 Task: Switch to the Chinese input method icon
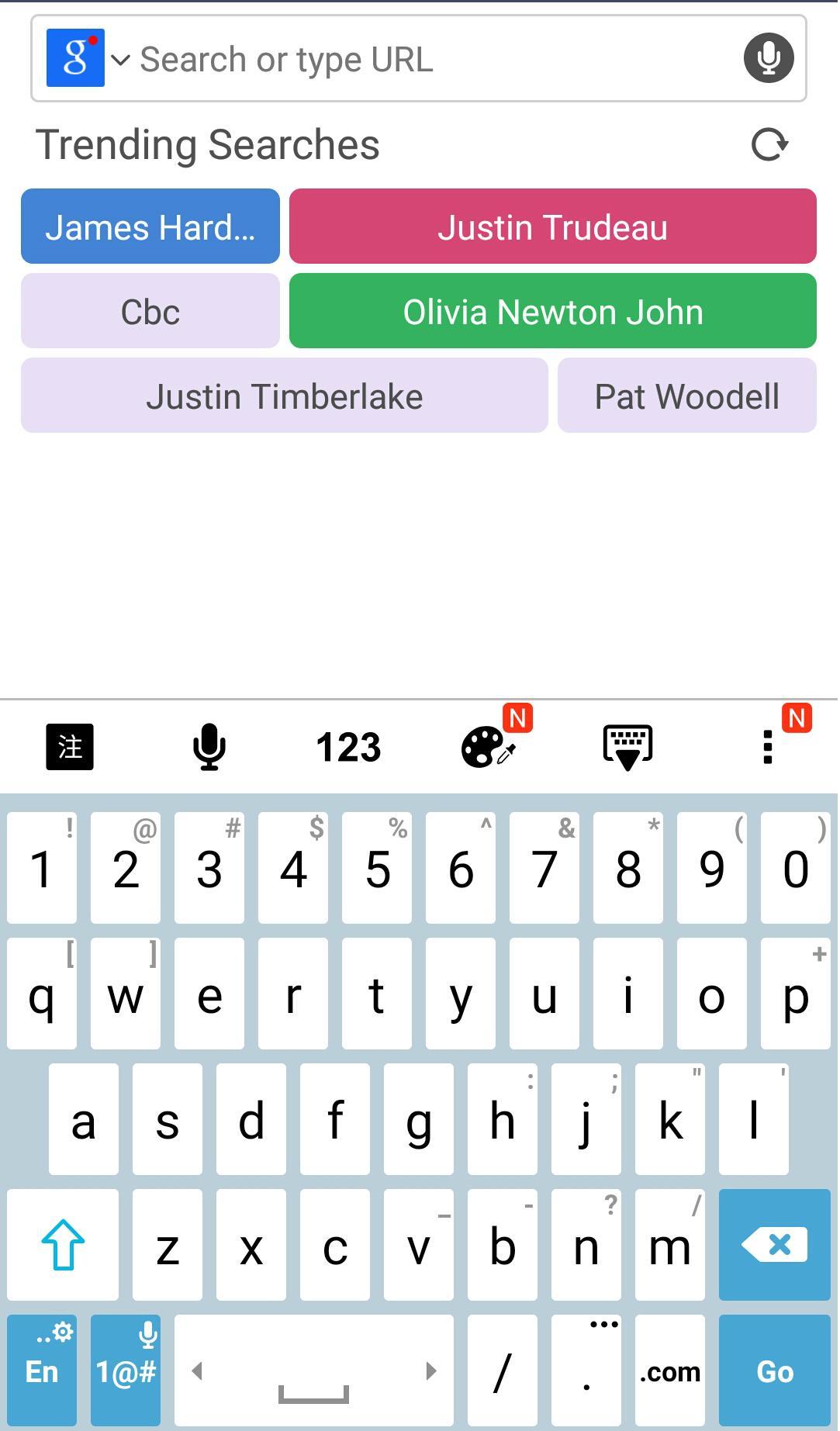[x=70, y=747]
